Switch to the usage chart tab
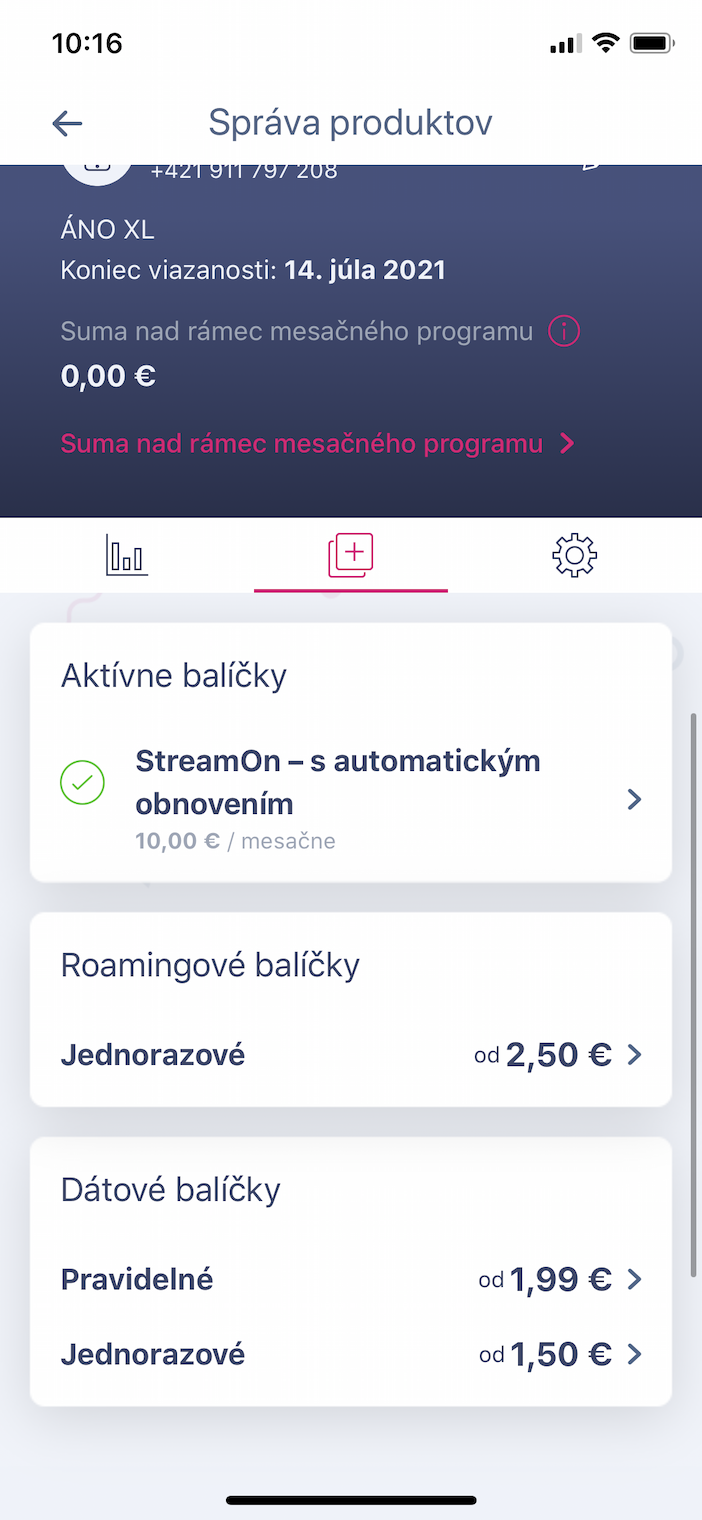702x1520 pixels. tap(127, 555)
